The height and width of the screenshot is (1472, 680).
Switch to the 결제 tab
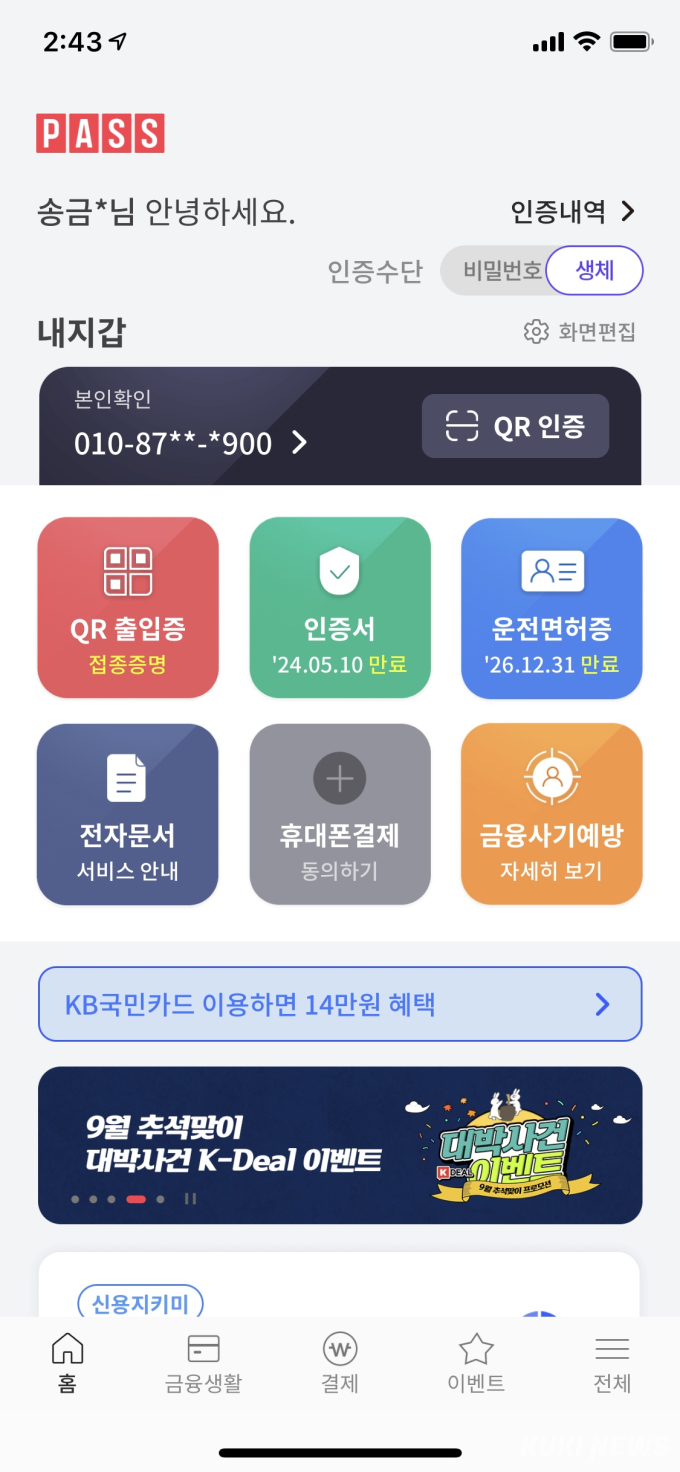pyautogui.click(x=340, y=1364)
